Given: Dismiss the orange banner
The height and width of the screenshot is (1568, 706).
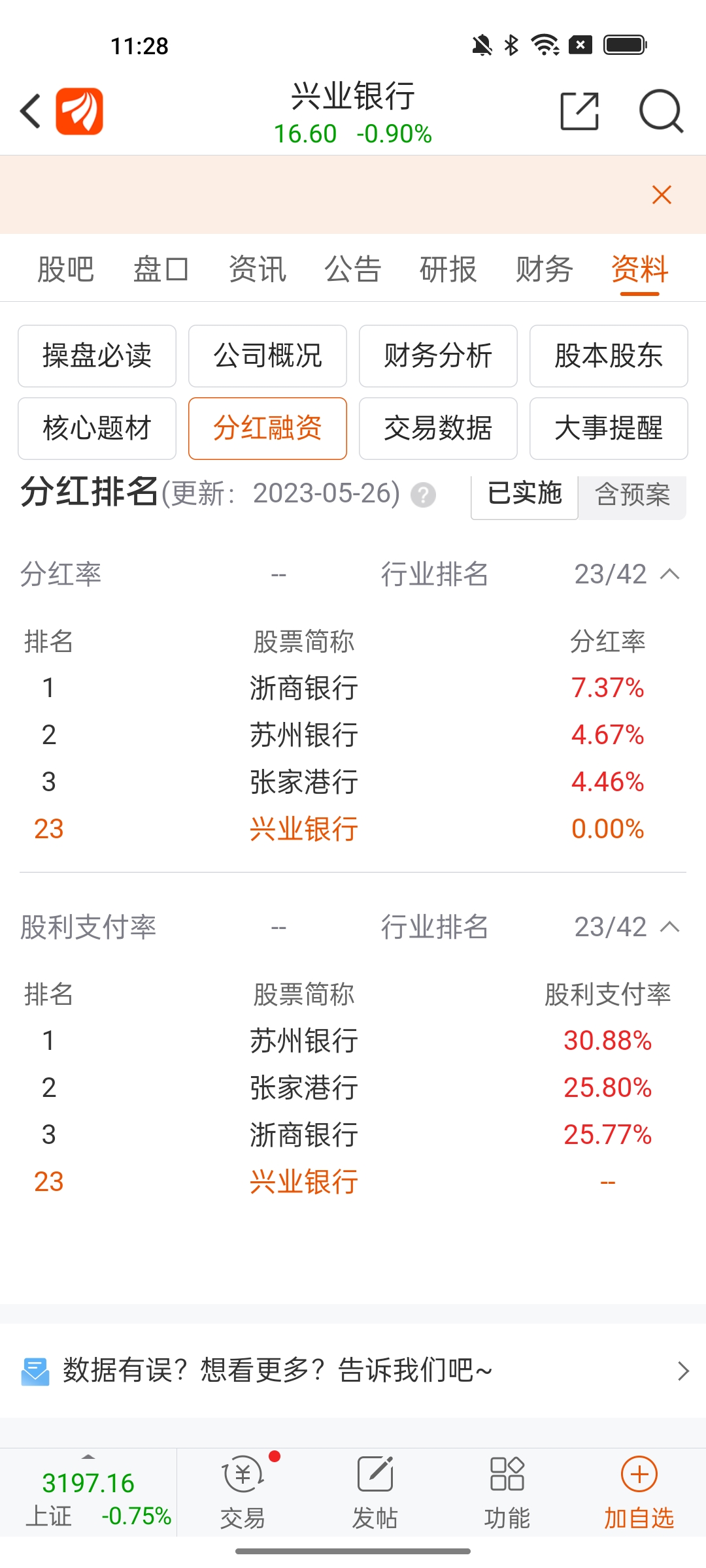Looking at the screenshot, I should coord(662,195).
